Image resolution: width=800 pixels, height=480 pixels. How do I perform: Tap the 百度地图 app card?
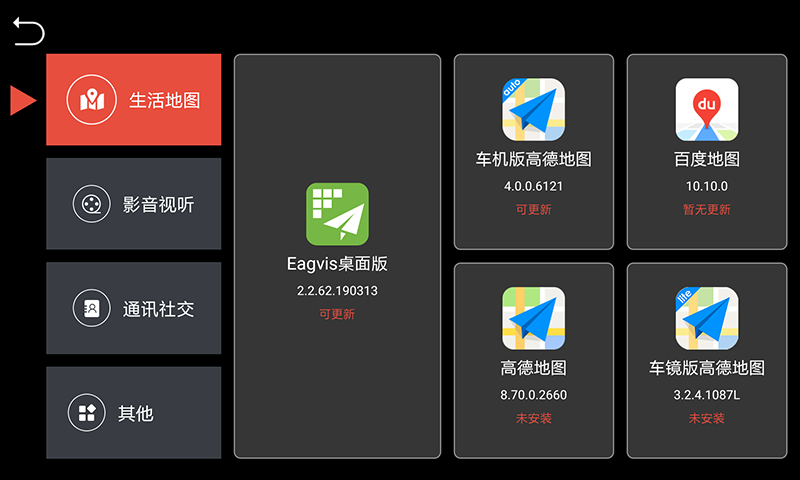[x=706, y=151]
